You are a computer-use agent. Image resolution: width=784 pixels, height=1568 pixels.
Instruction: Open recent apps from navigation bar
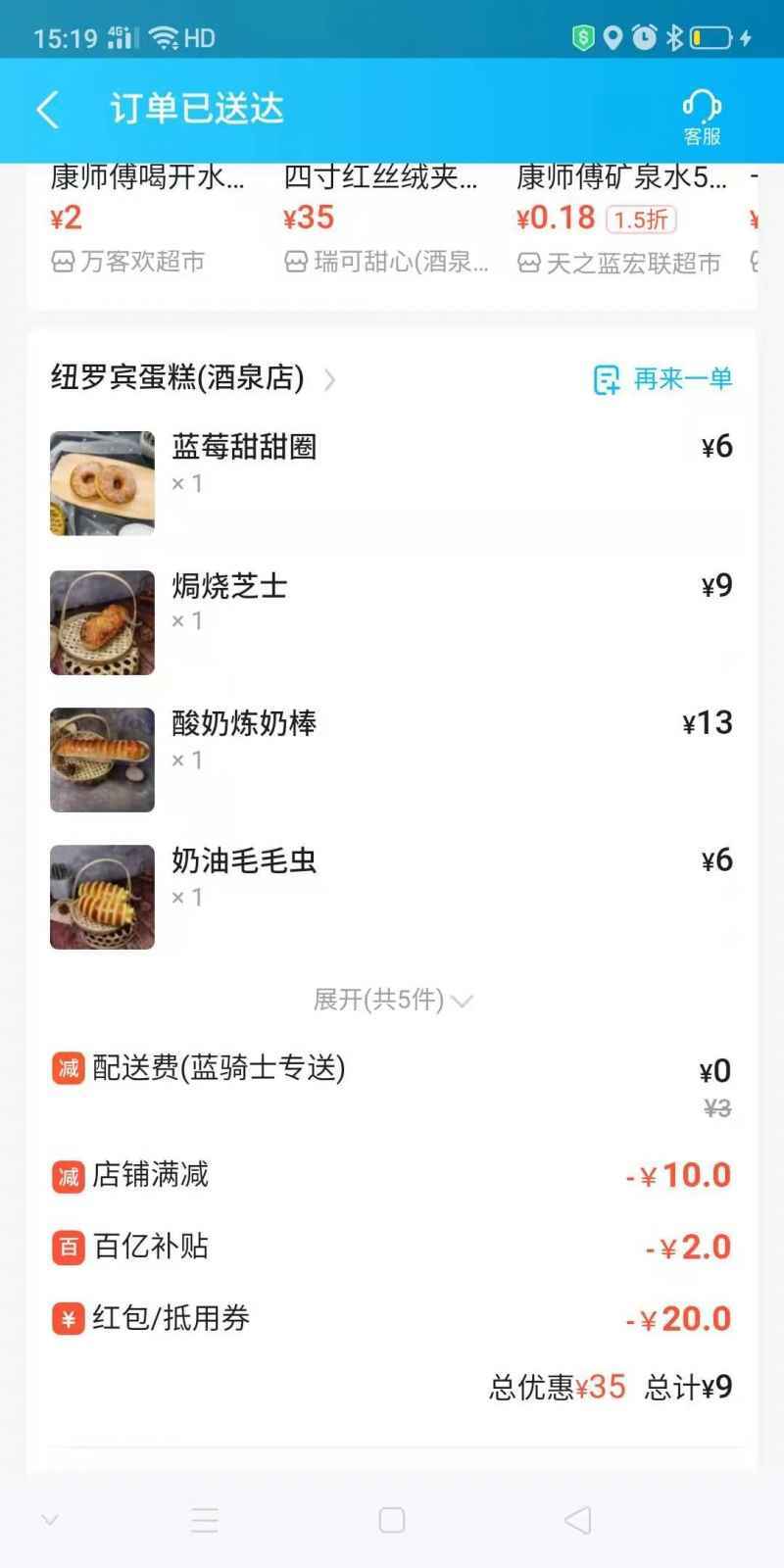pos(204,1520)
